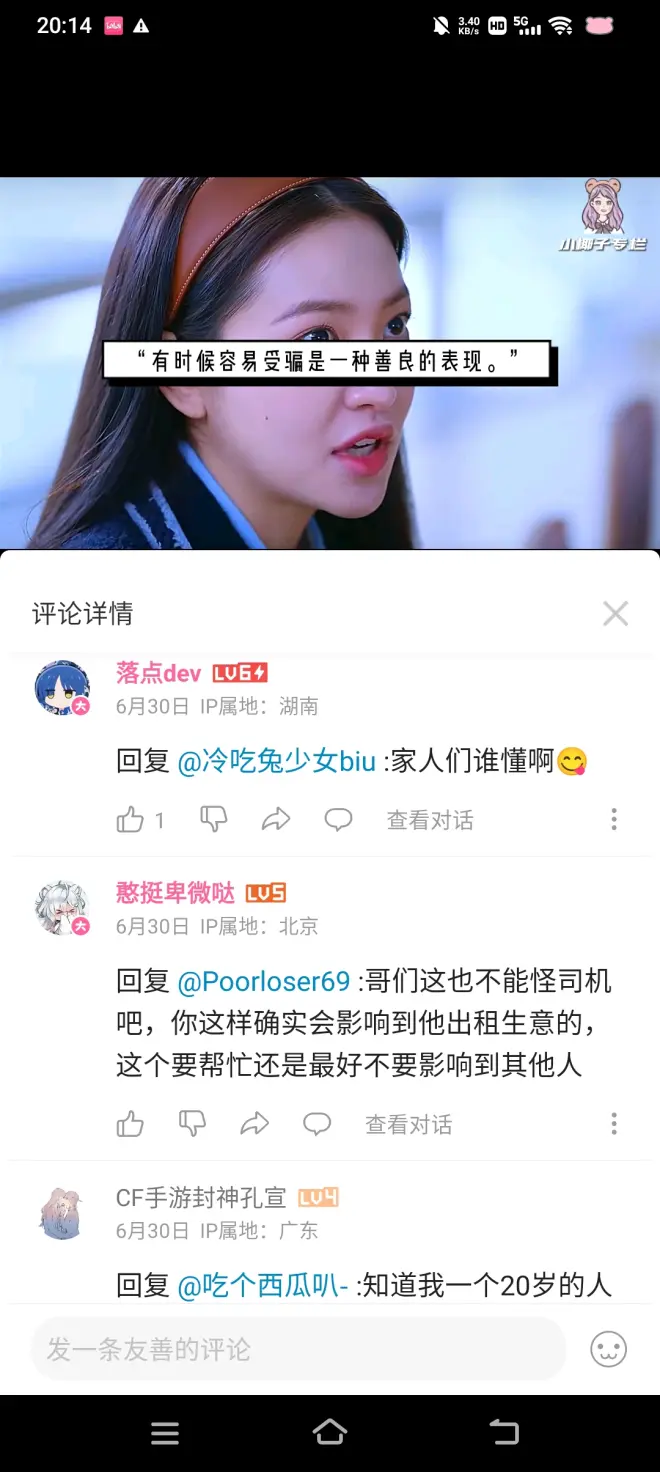This screenshot has width=660, height=1472.
Task: Open the @冷吃兔少女biu mention link
Action: tap(276, 761)
